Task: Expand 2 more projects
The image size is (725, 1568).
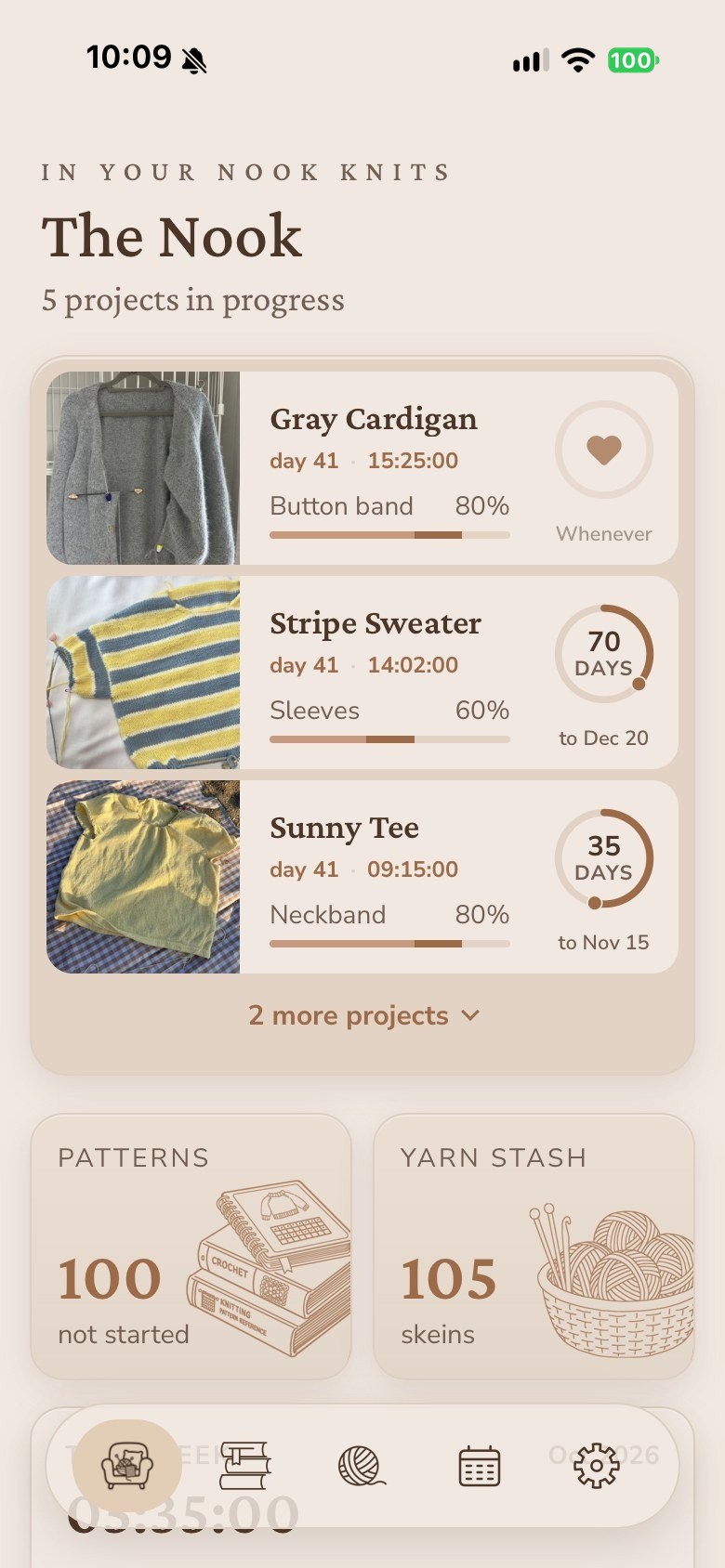Action: [x=363, y=1015]
